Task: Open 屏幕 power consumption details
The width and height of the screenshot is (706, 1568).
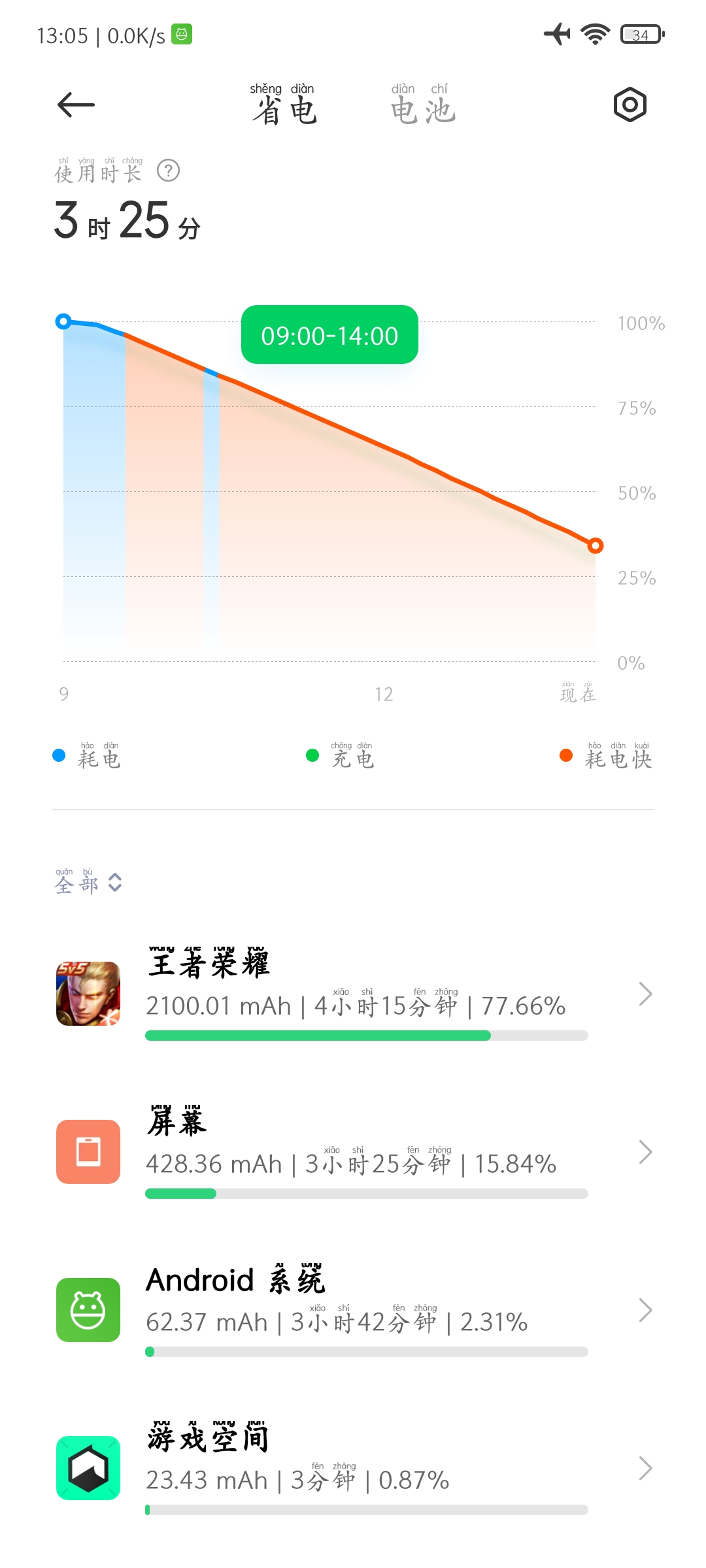Action: pyautogui.click(x=353, y=1152)
